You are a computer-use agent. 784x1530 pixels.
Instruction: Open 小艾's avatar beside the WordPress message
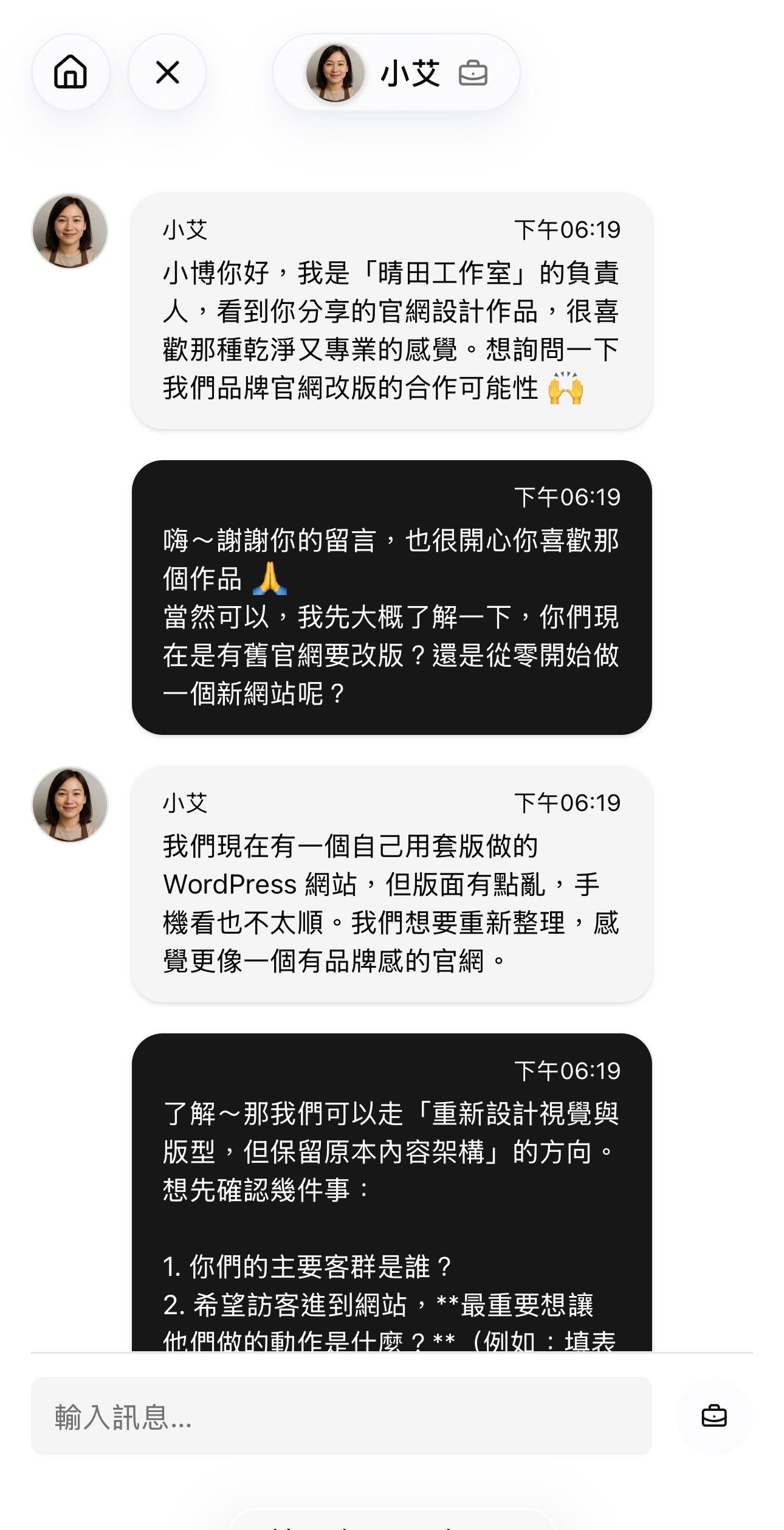[70, 804]
